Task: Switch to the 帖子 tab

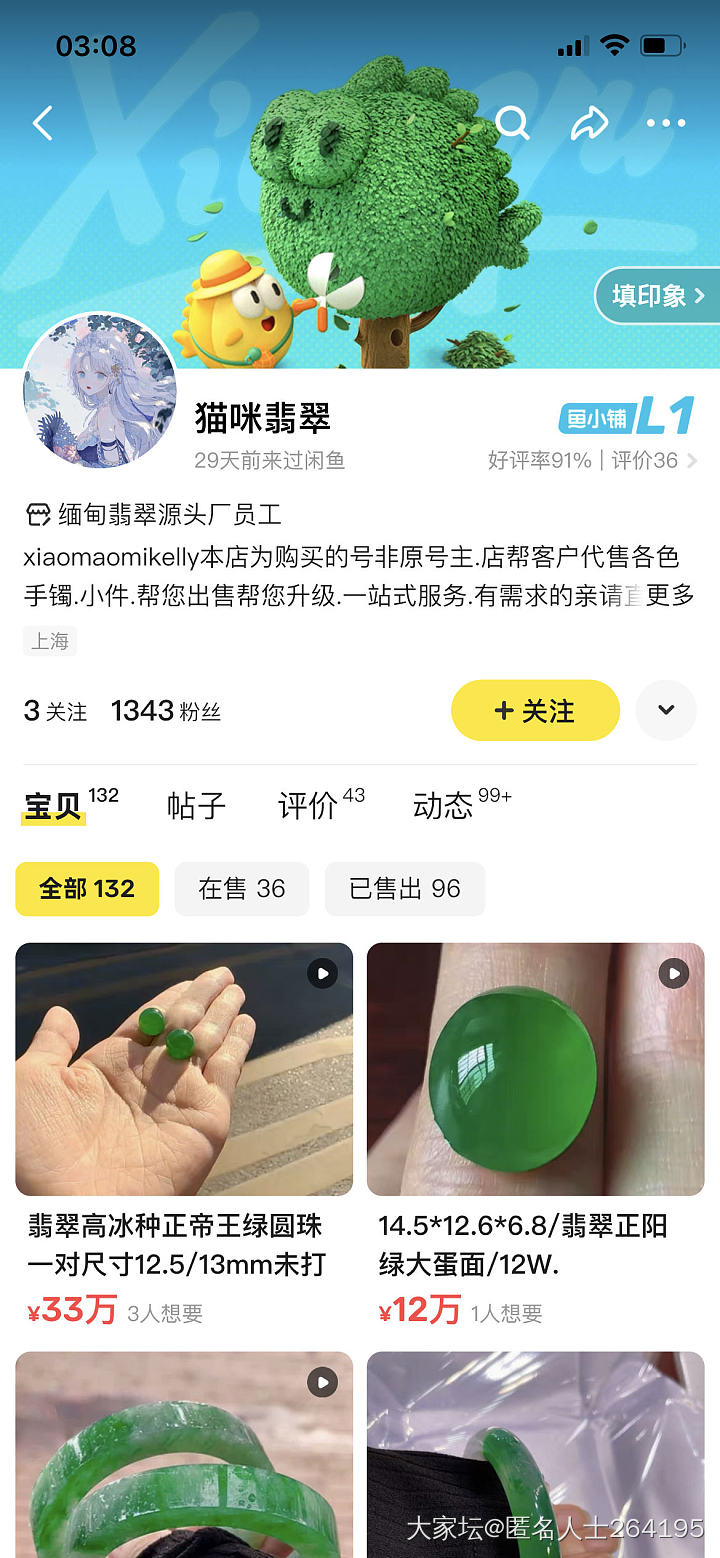Action: [x=196, y=806]
